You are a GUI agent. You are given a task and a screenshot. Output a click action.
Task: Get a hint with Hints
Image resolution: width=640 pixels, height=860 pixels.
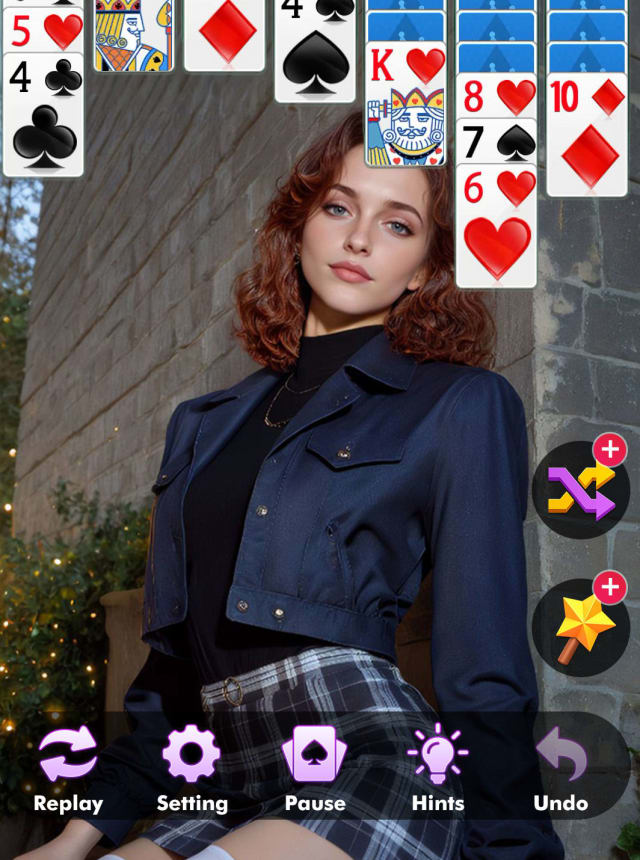438,768
